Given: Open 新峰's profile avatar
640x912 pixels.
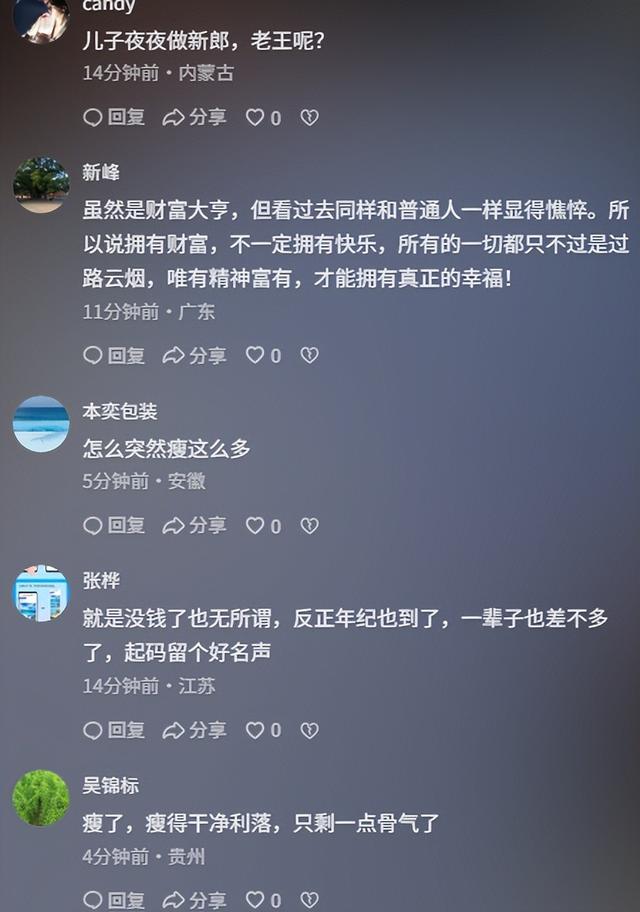Looking at the screenshot, I should pos(41,185).
